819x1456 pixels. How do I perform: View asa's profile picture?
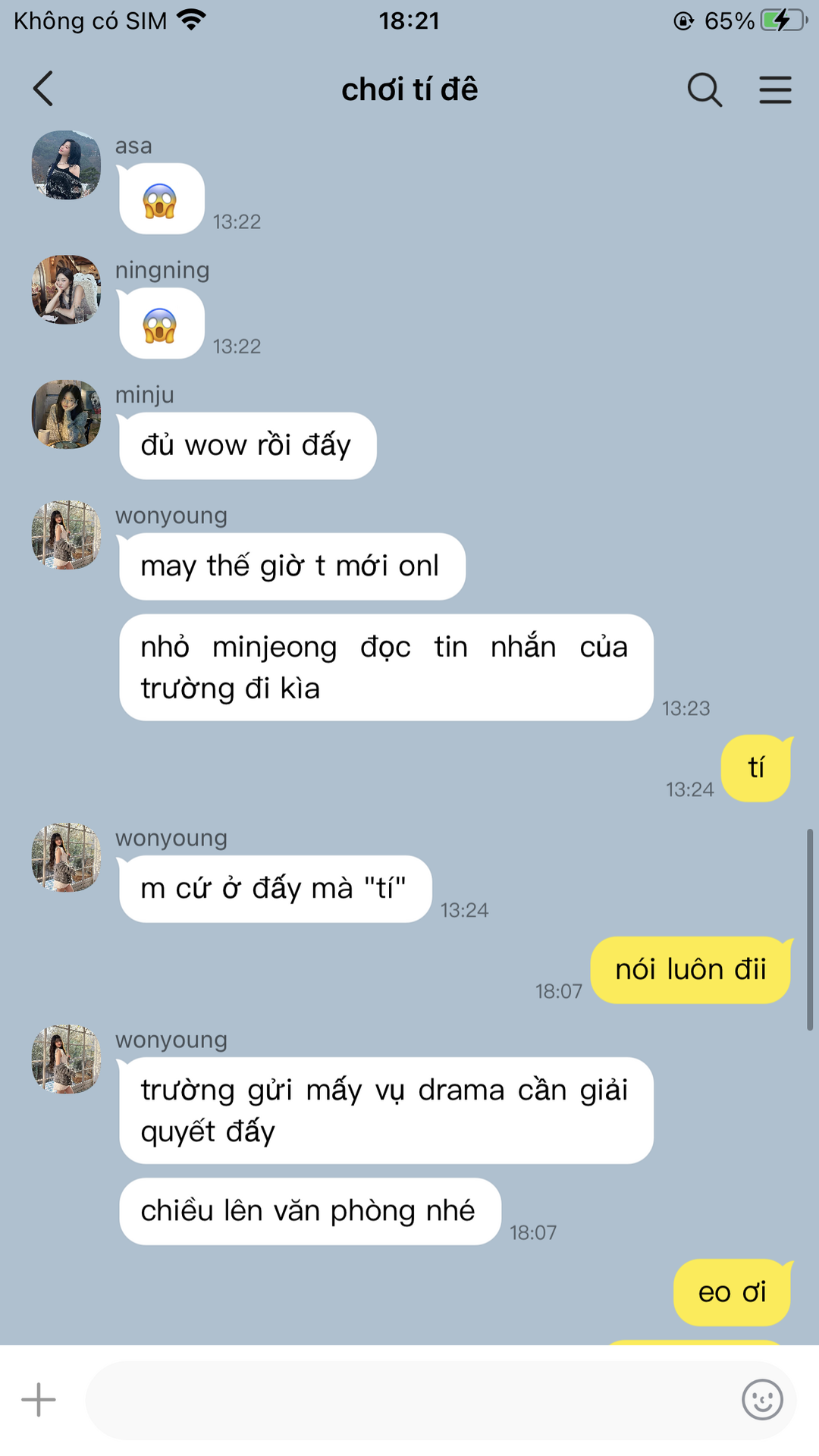coord(66,165)
